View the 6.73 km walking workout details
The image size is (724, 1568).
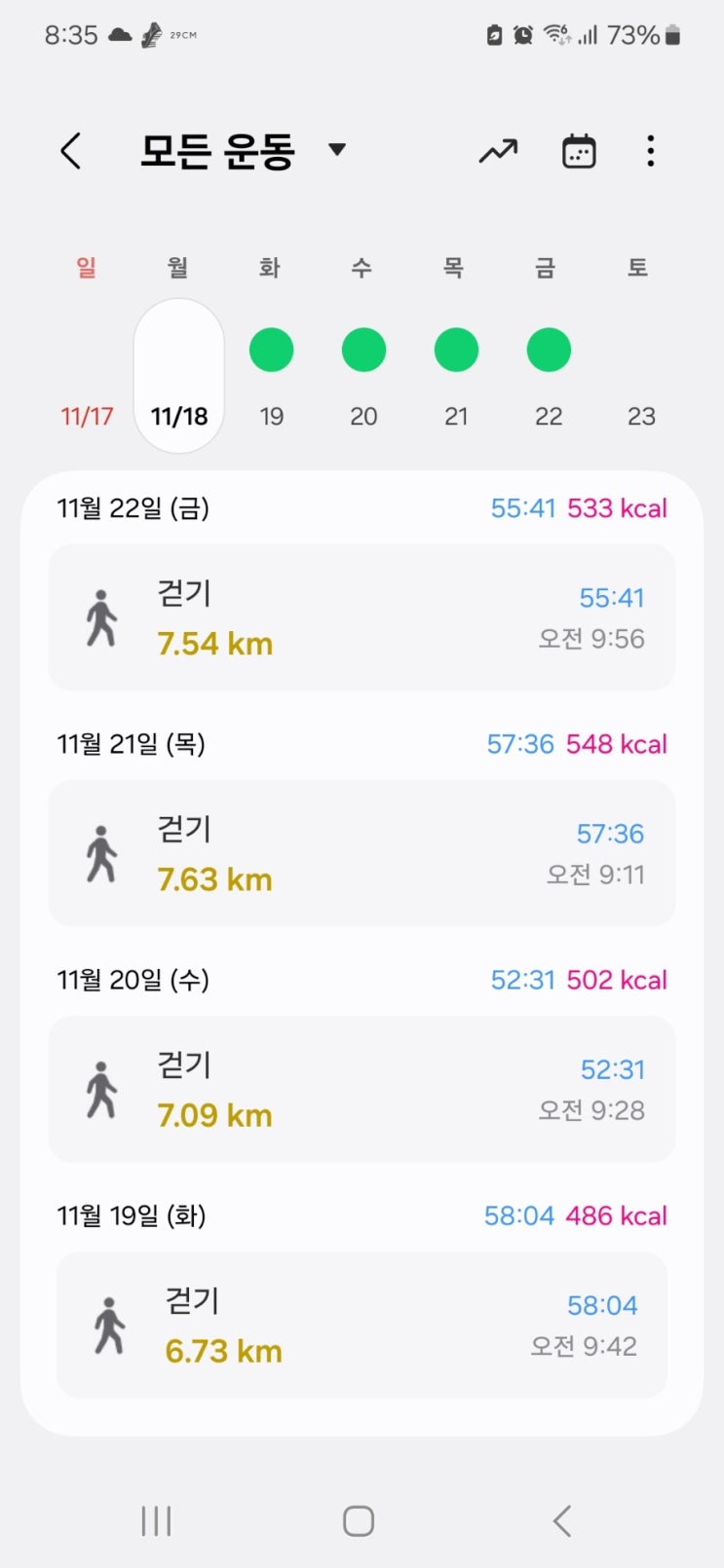362,1325
